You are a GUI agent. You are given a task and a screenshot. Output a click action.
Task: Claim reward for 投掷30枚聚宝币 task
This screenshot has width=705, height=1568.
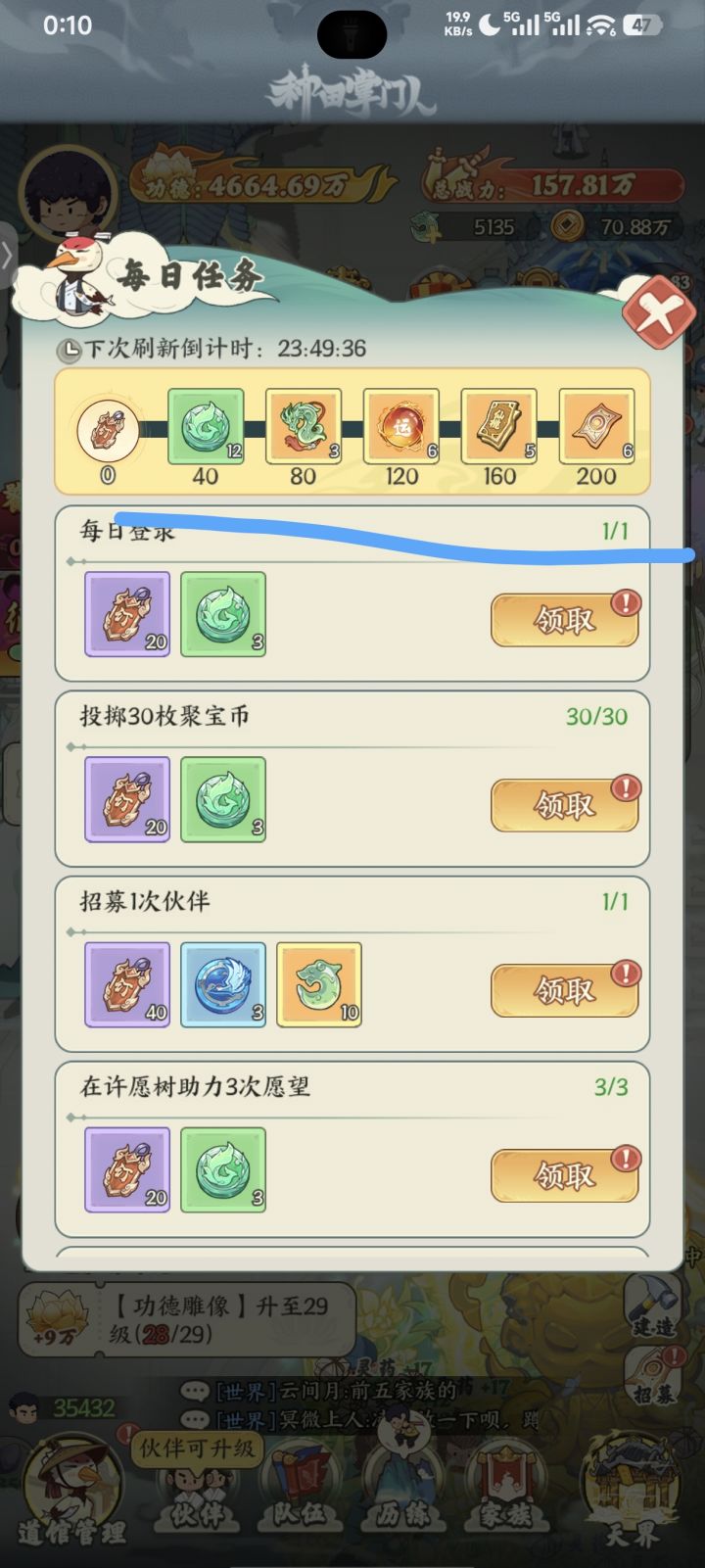tap(565, 804)
